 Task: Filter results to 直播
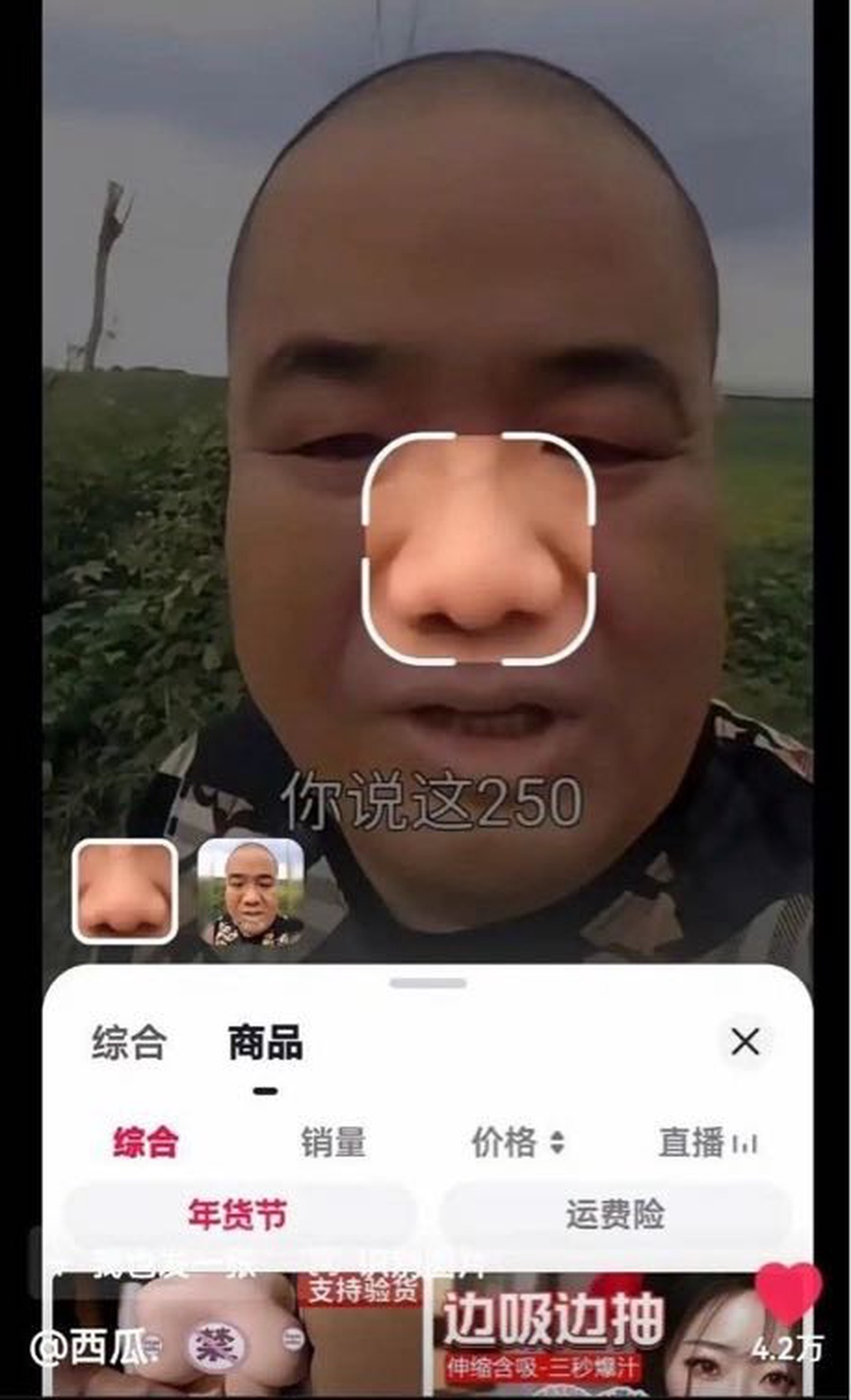707,1142
